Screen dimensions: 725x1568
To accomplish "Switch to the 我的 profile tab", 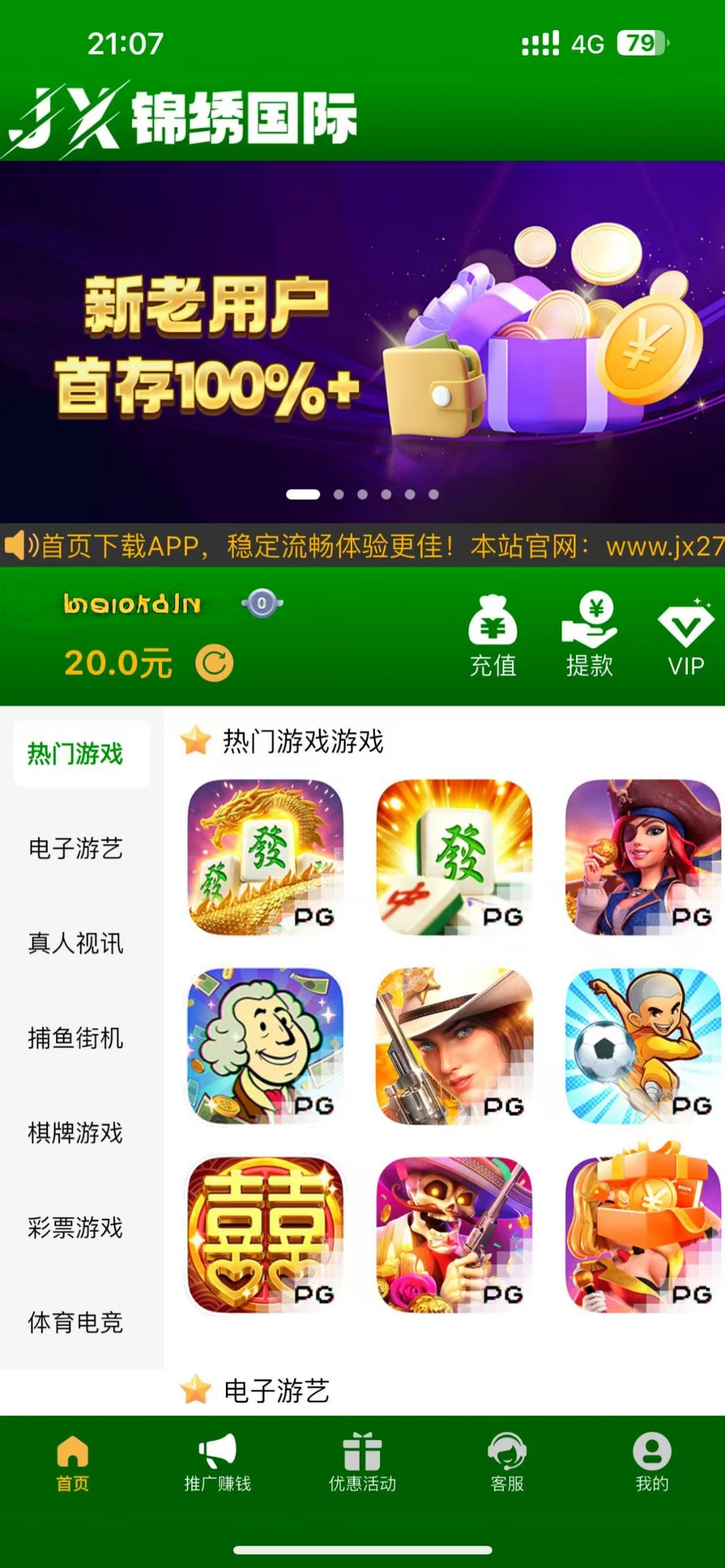I will coord(652,1462).
